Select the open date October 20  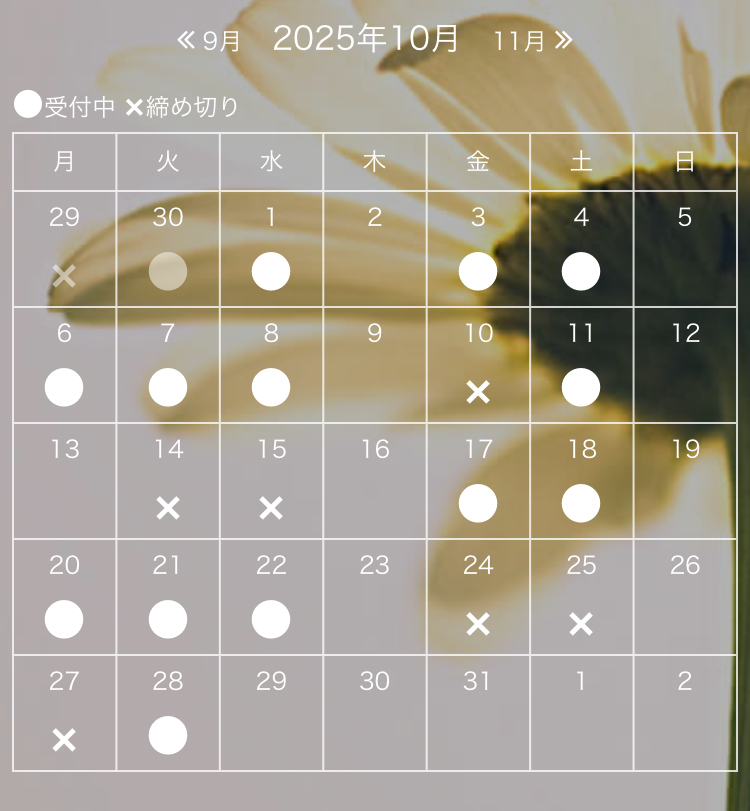tap(64, 620)
